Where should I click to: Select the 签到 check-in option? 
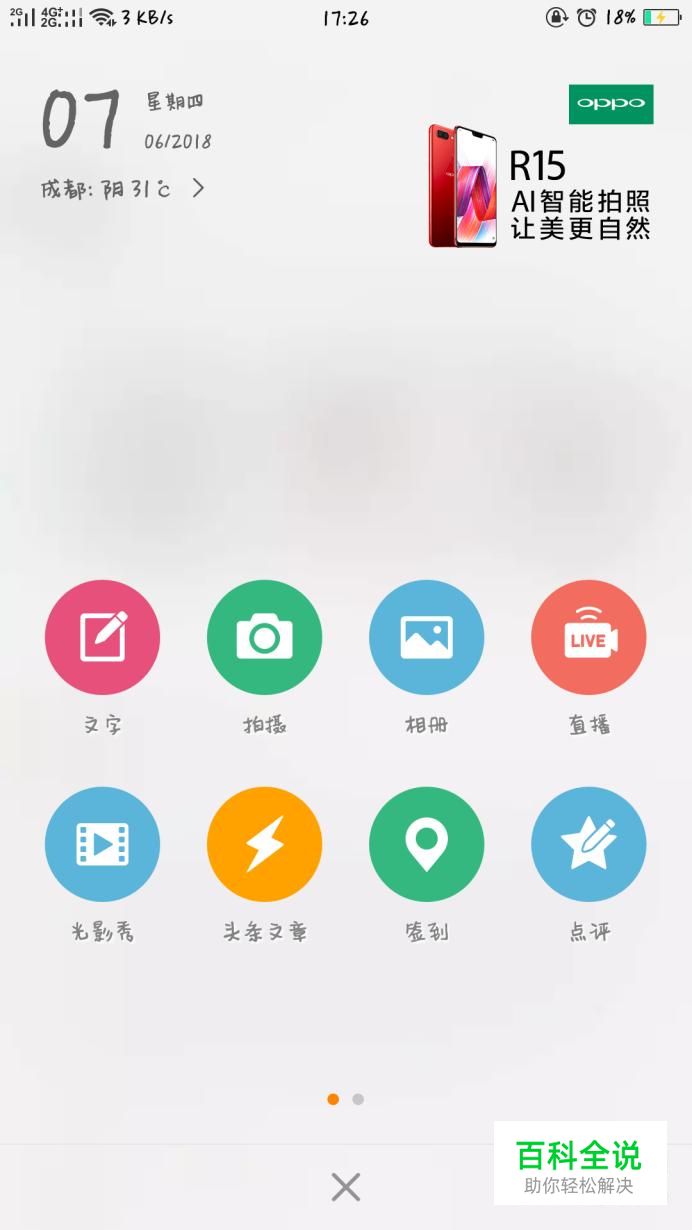click(426, 844)
